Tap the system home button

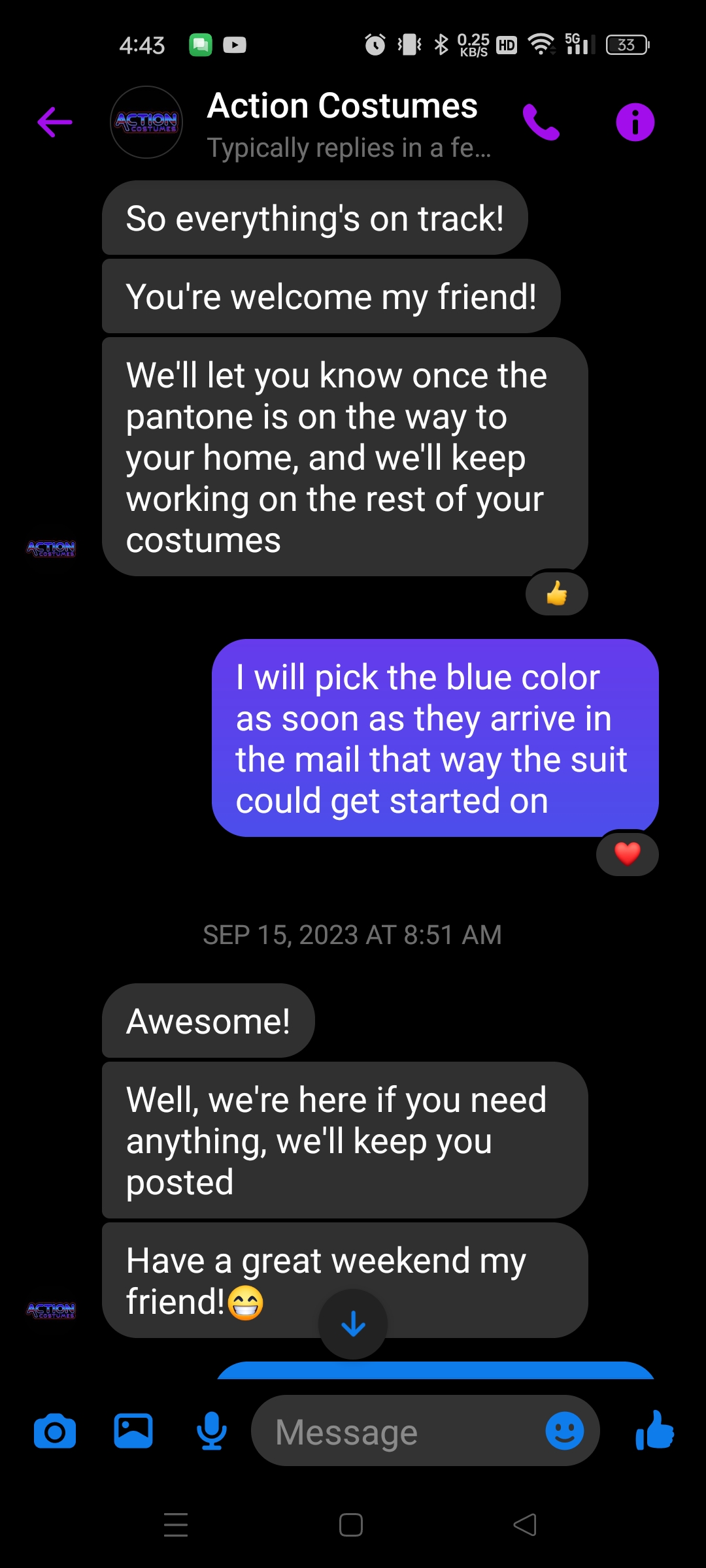click(x=351, y=1525)
